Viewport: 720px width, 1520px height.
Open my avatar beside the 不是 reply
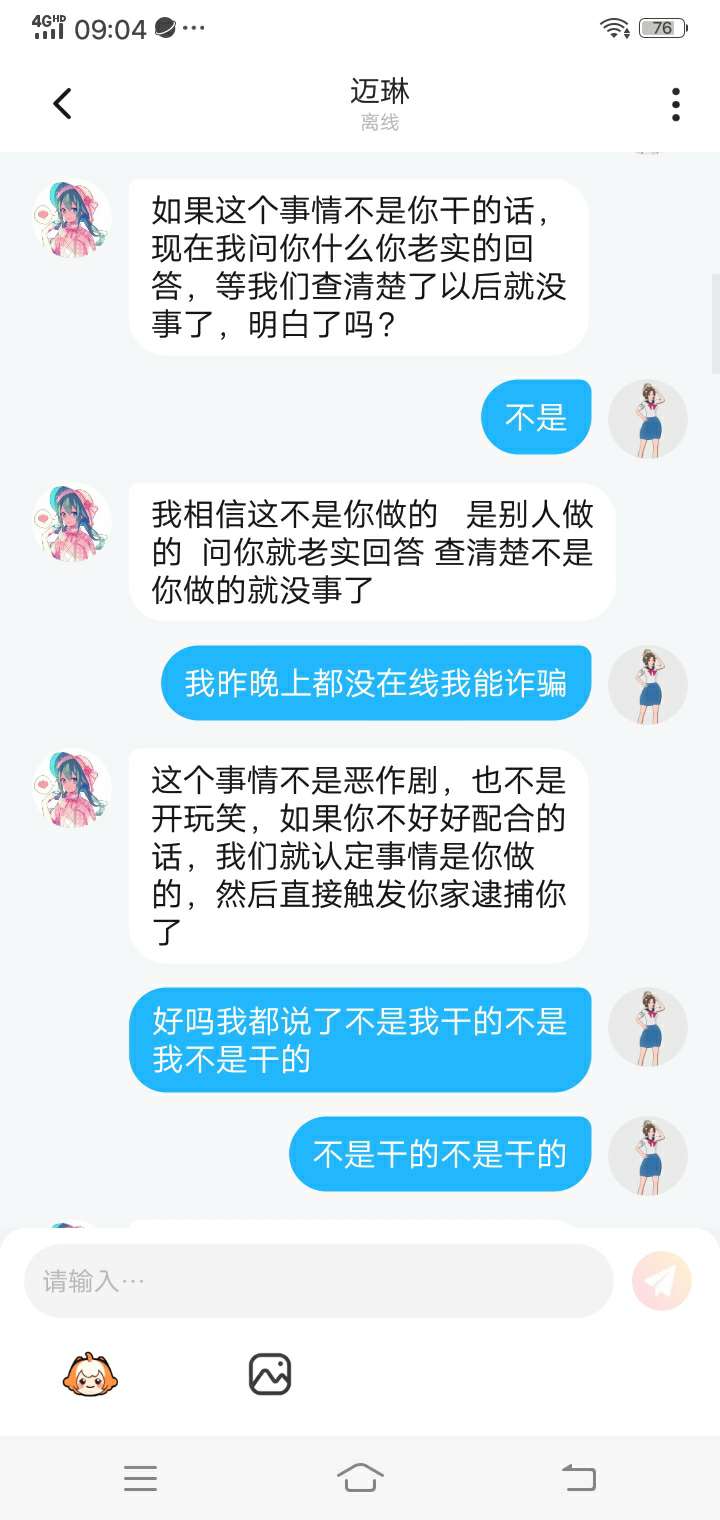pyautogui.click(x=648, y=419)
